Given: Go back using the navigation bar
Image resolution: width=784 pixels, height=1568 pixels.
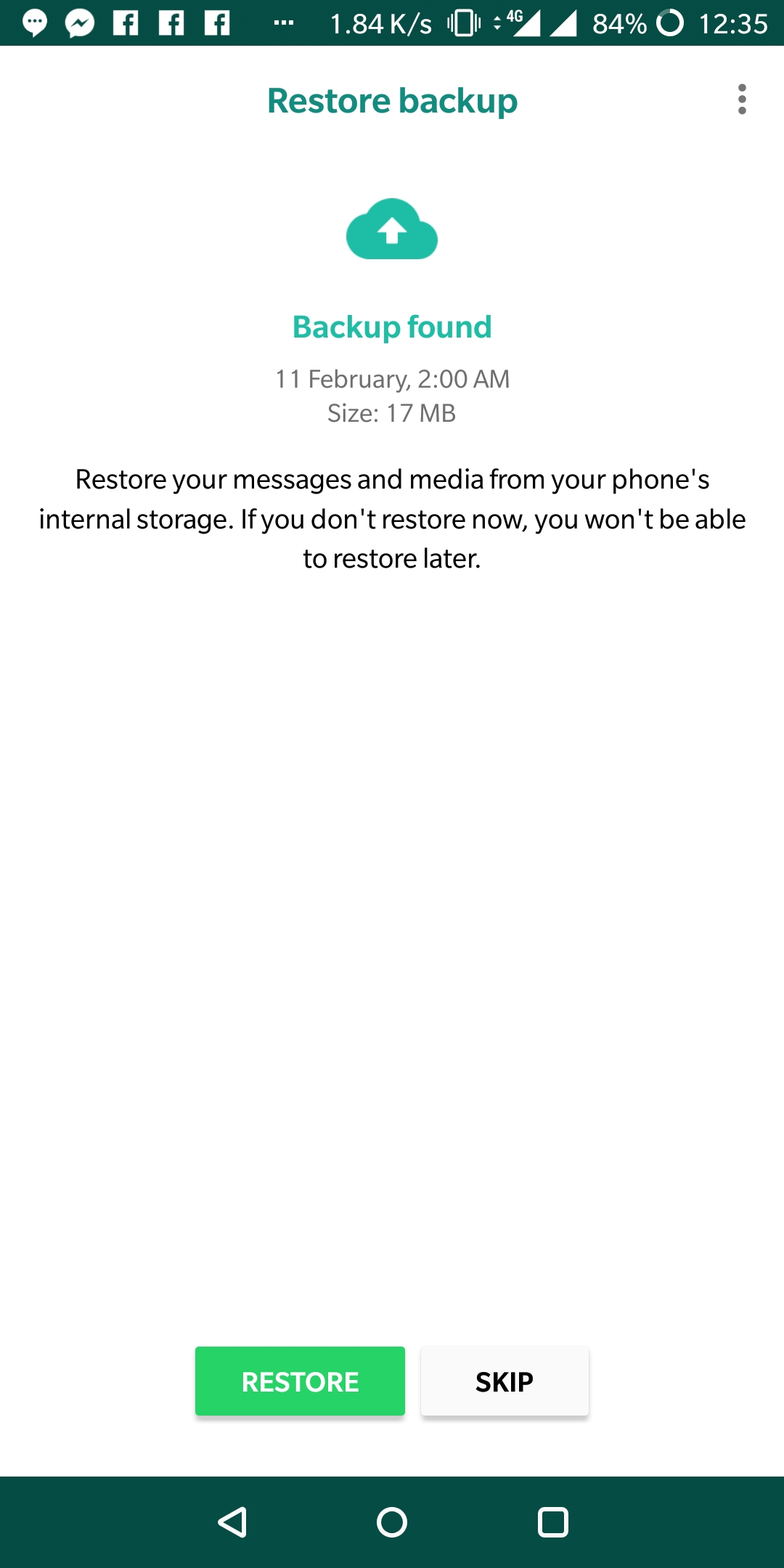Looking at the screenshot, I should 232,1522.
